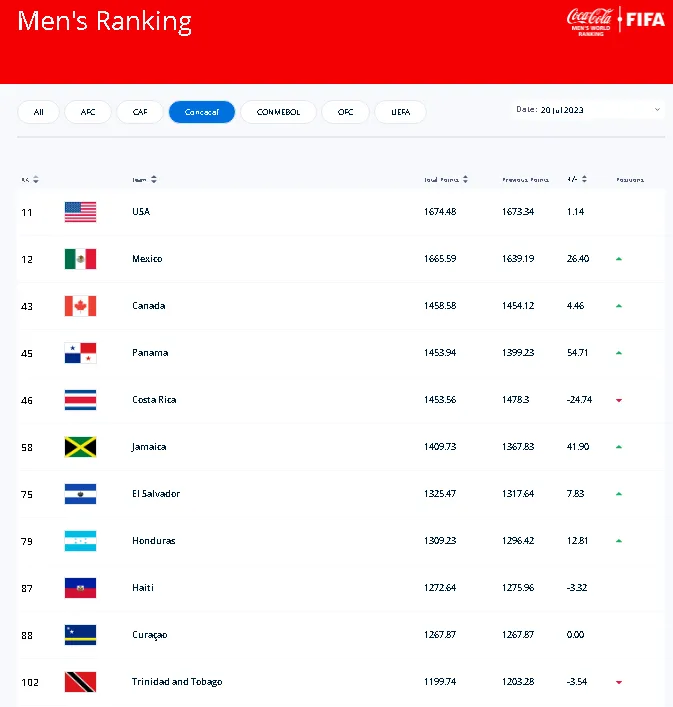
Task: Open Jamaica's ranking row
Action: tap(149, 447)
